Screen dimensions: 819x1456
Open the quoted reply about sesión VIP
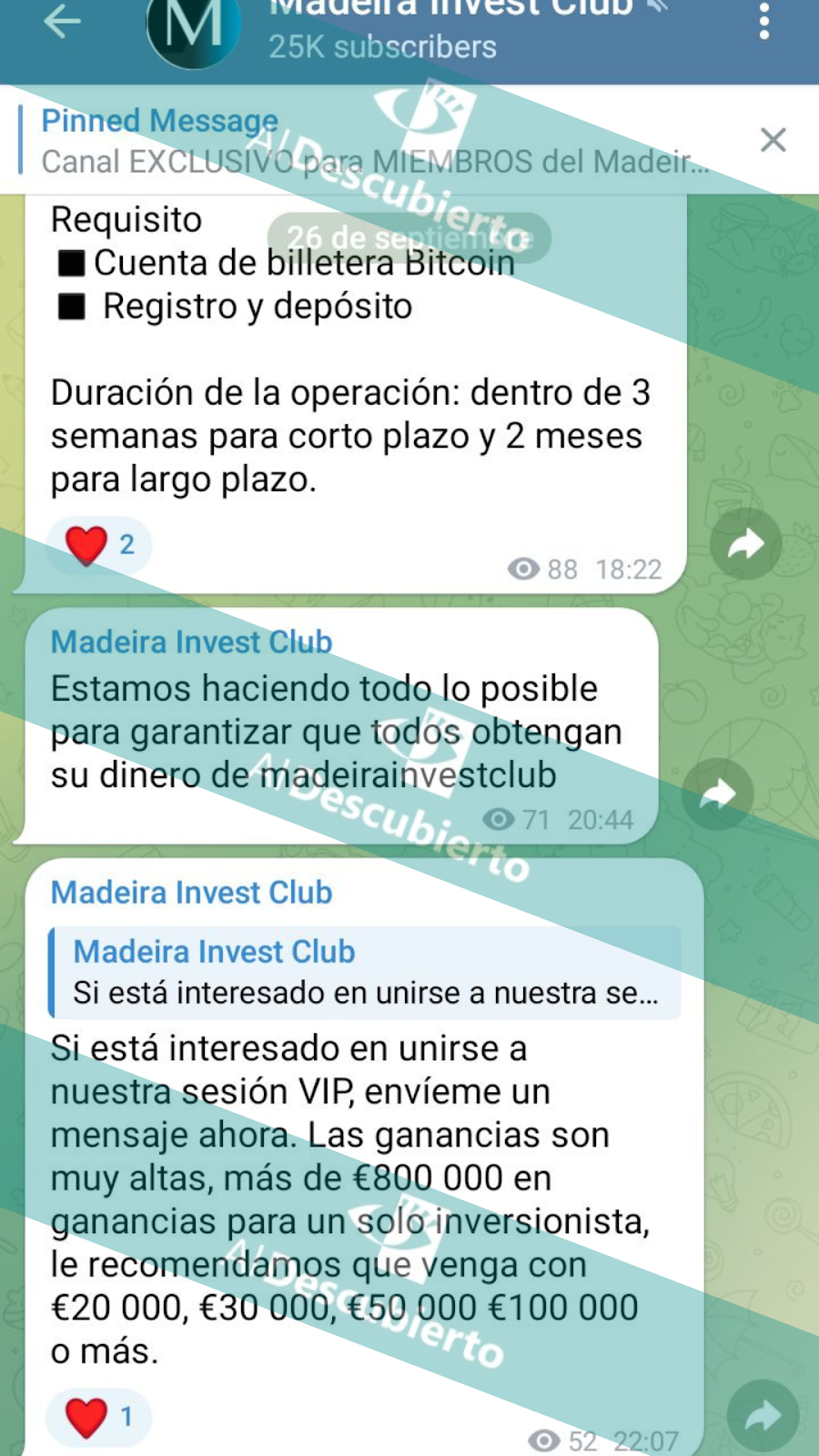click(x=364, y=972)
